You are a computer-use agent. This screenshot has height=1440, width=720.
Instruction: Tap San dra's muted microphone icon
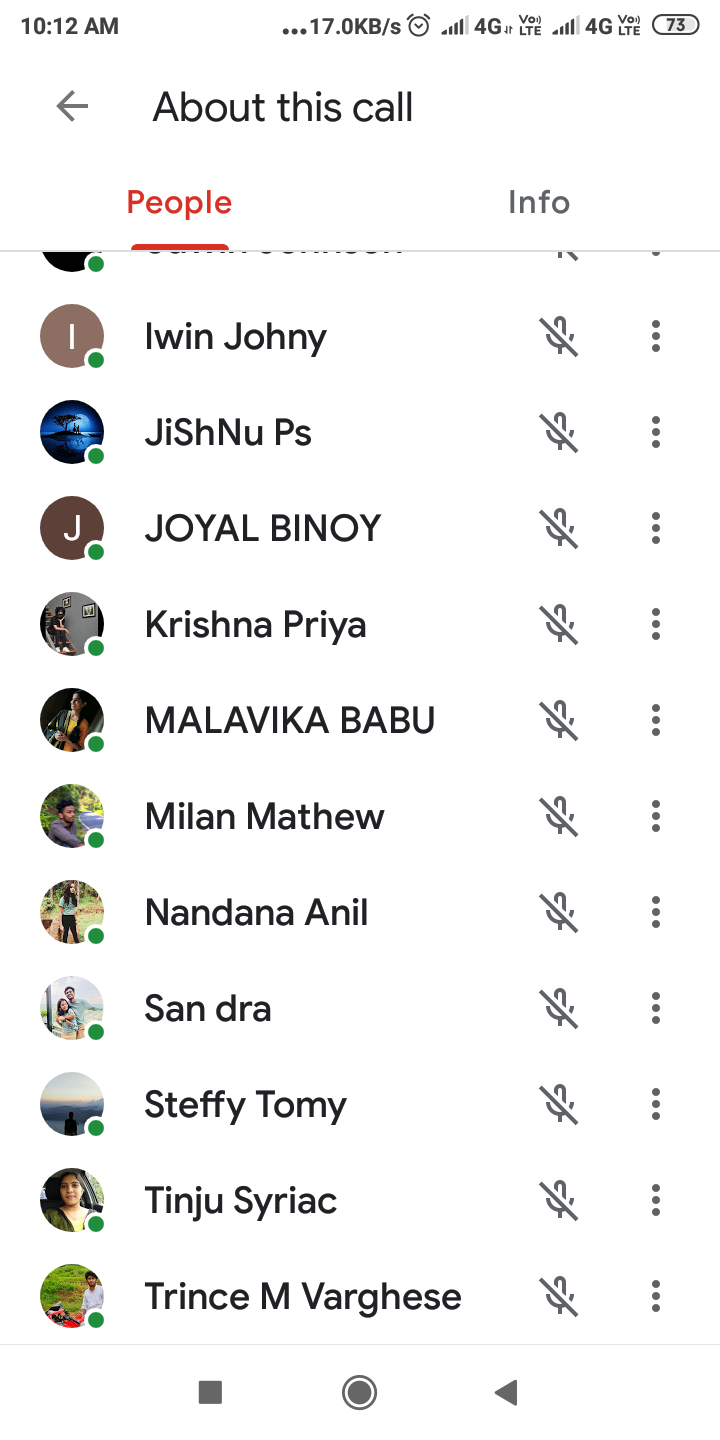point(560,1008)
